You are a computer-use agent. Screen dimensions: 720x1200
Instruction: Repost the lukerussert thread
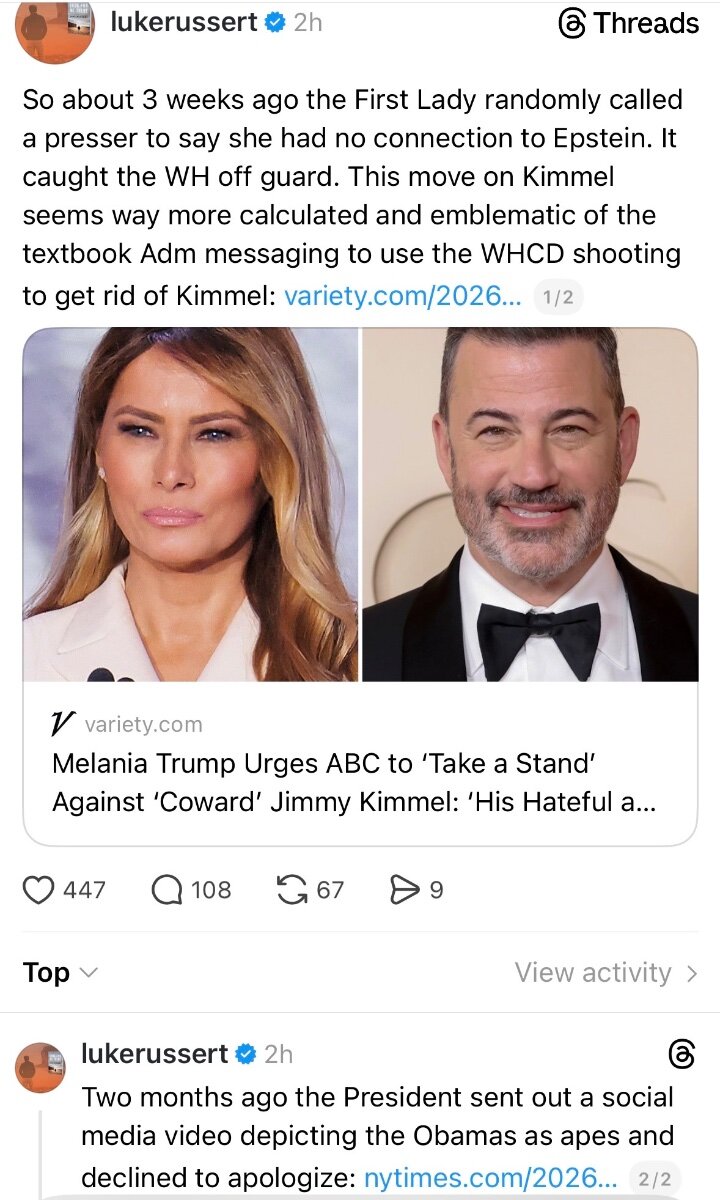pyautogui.click(x=291, y=889)
